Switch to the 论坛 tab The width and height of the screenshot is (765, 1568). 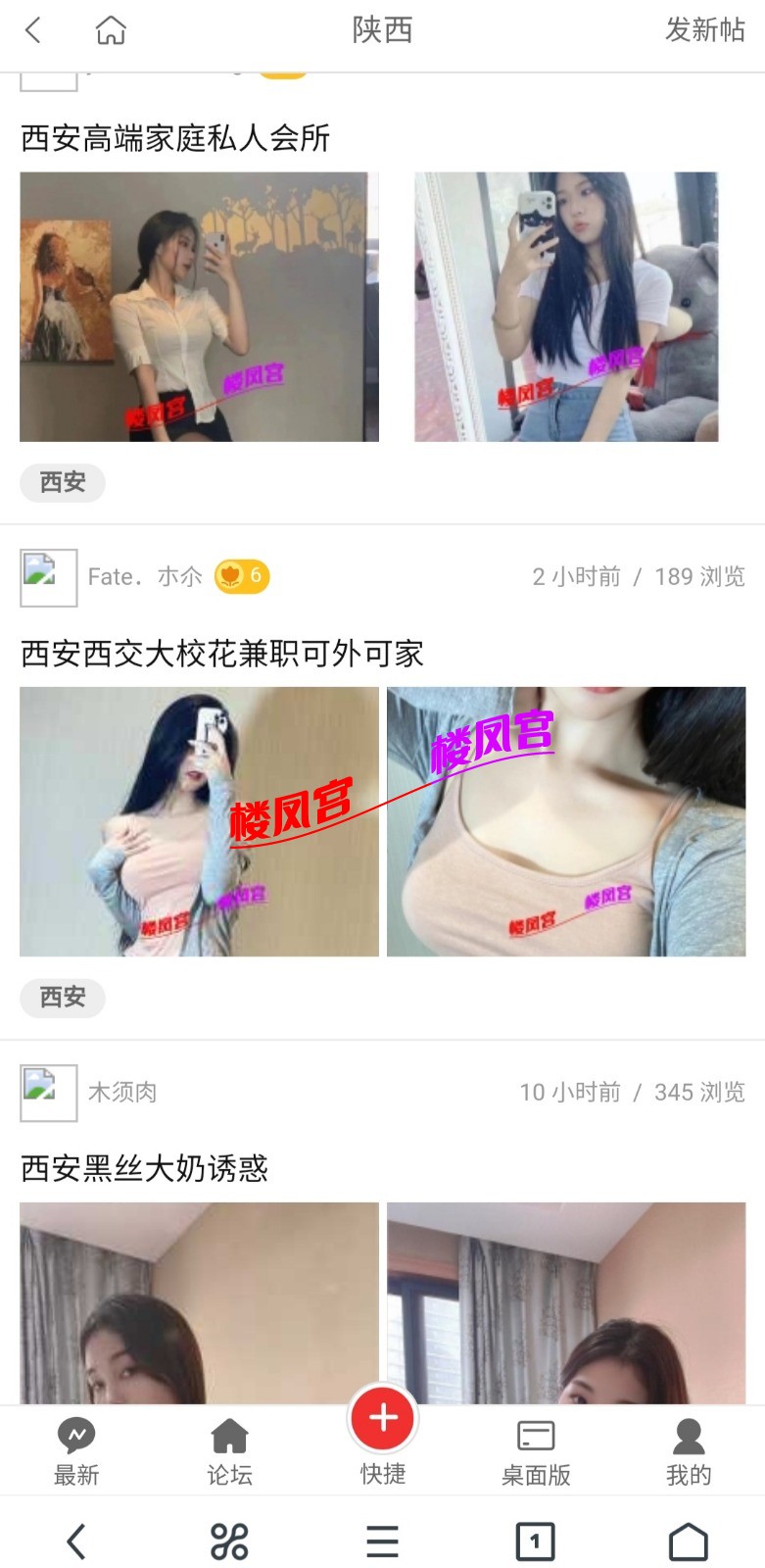[x=229, y=1451]
